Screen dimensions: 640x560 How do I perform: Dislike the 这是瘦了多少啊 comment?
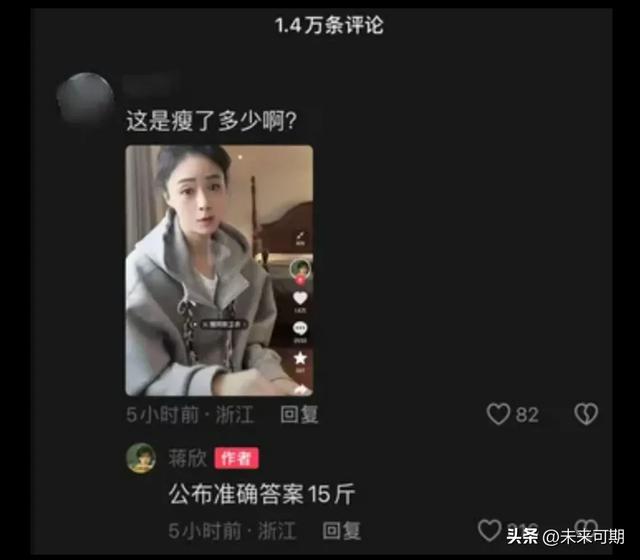pyautogui.click(x=585, y=414)
